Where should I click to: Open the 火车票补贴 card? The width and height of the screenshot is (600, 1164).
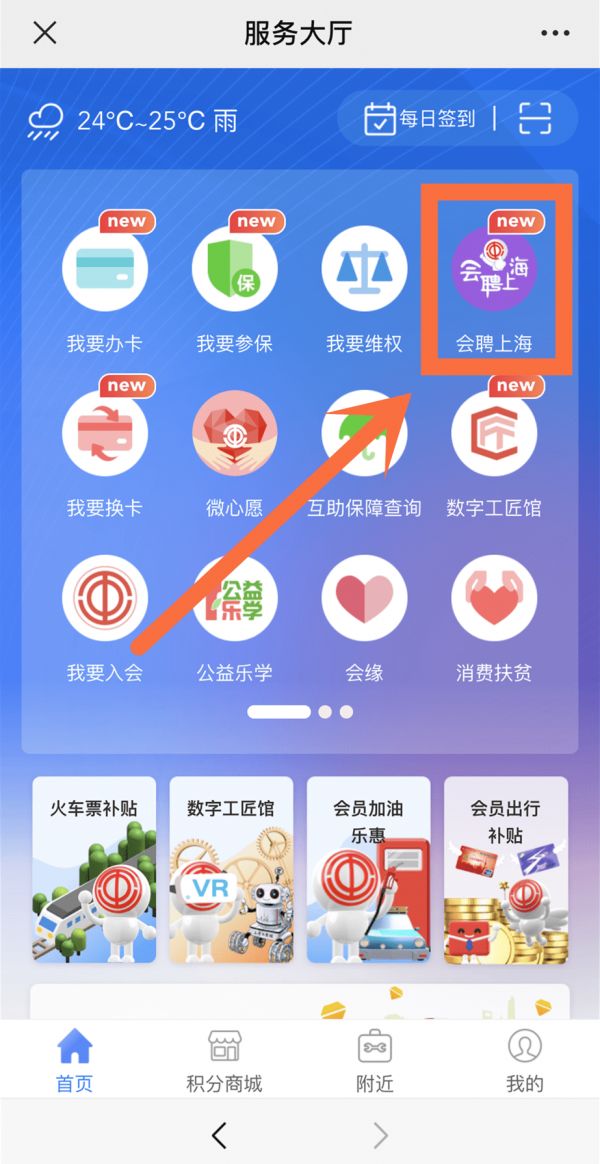point(94,869)
